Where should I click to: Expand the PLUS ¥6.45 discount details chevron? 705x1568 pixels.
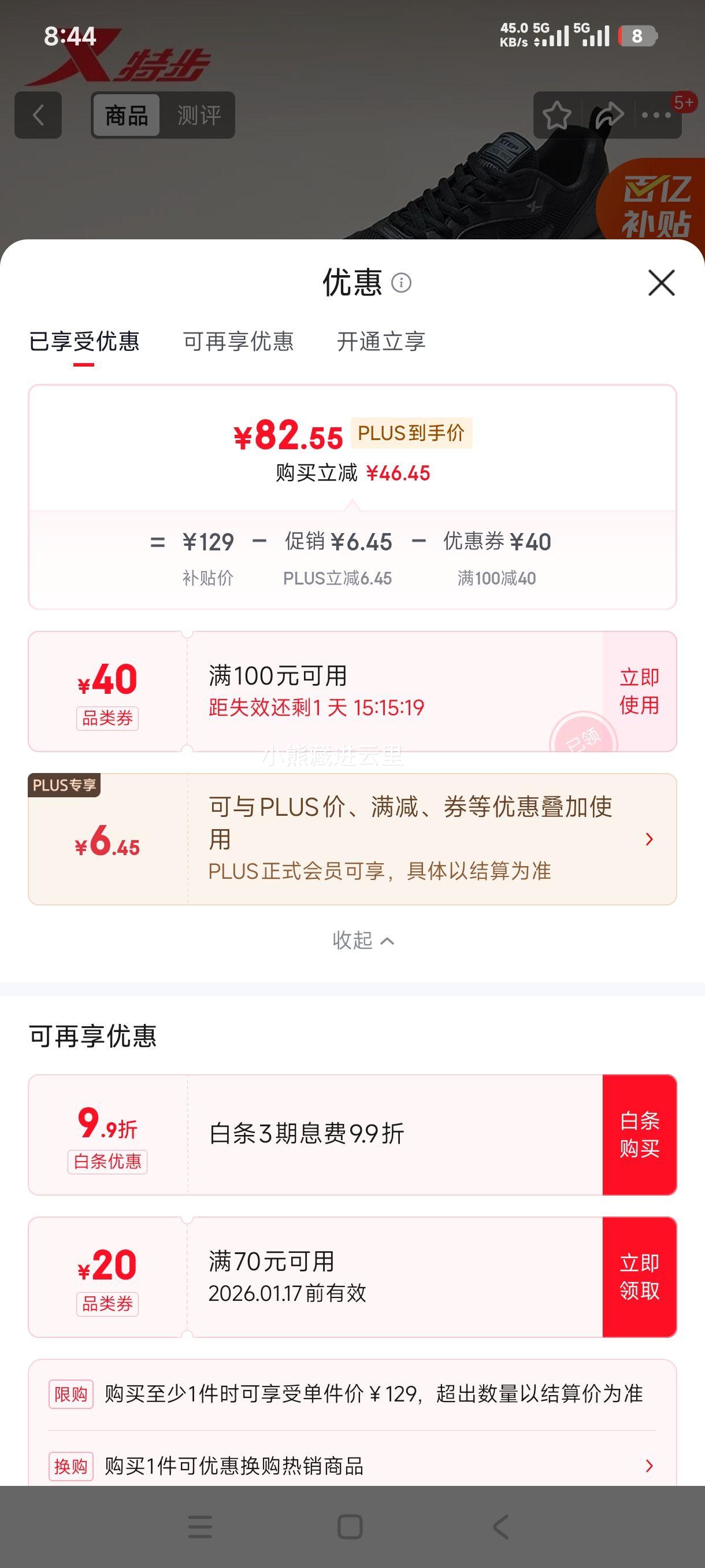[649, 840]
